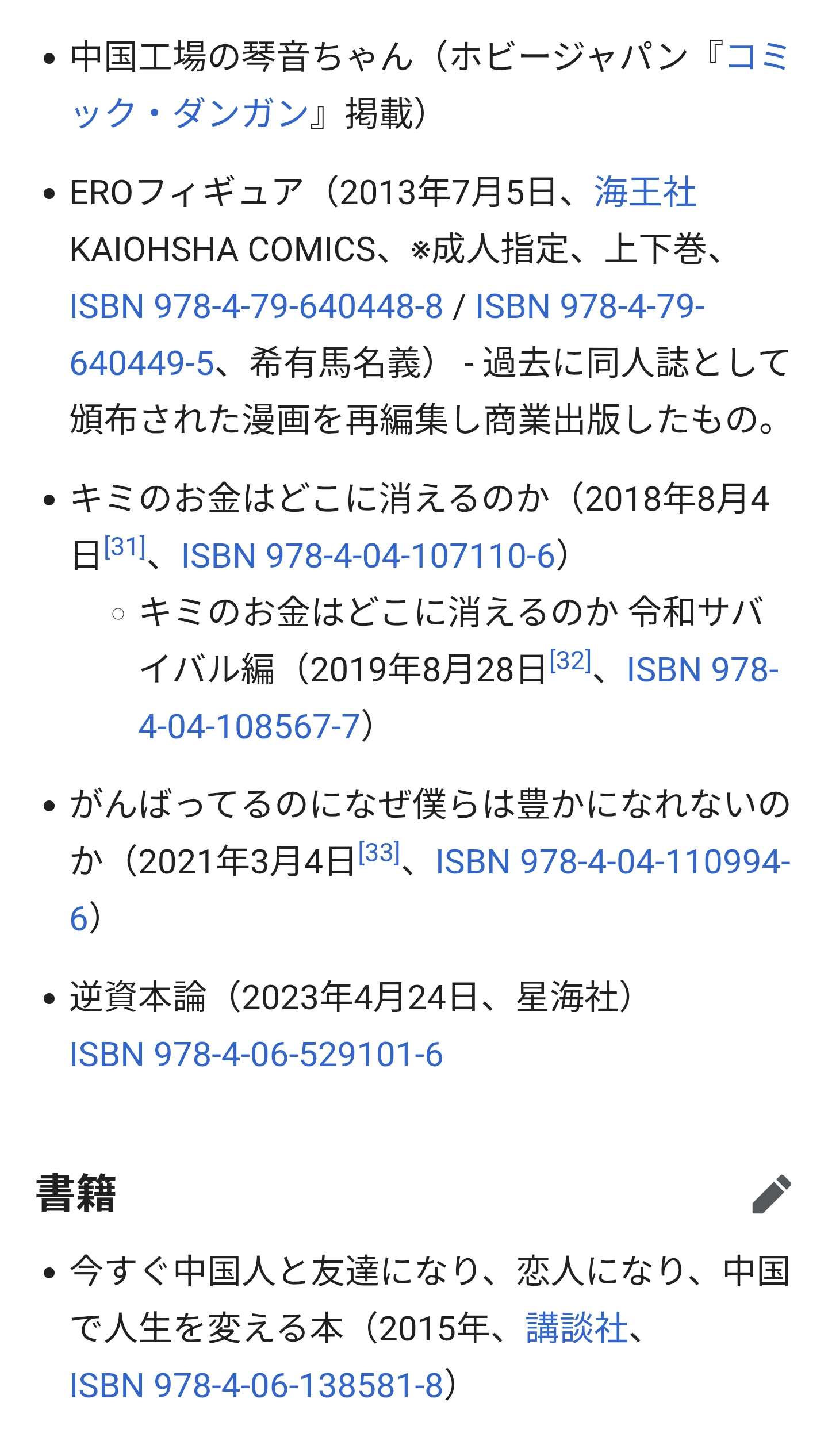Screen dimensions: 828x1456
Task: Edit the 書籍 section with pencil icon
Action: click(772, 1194)
